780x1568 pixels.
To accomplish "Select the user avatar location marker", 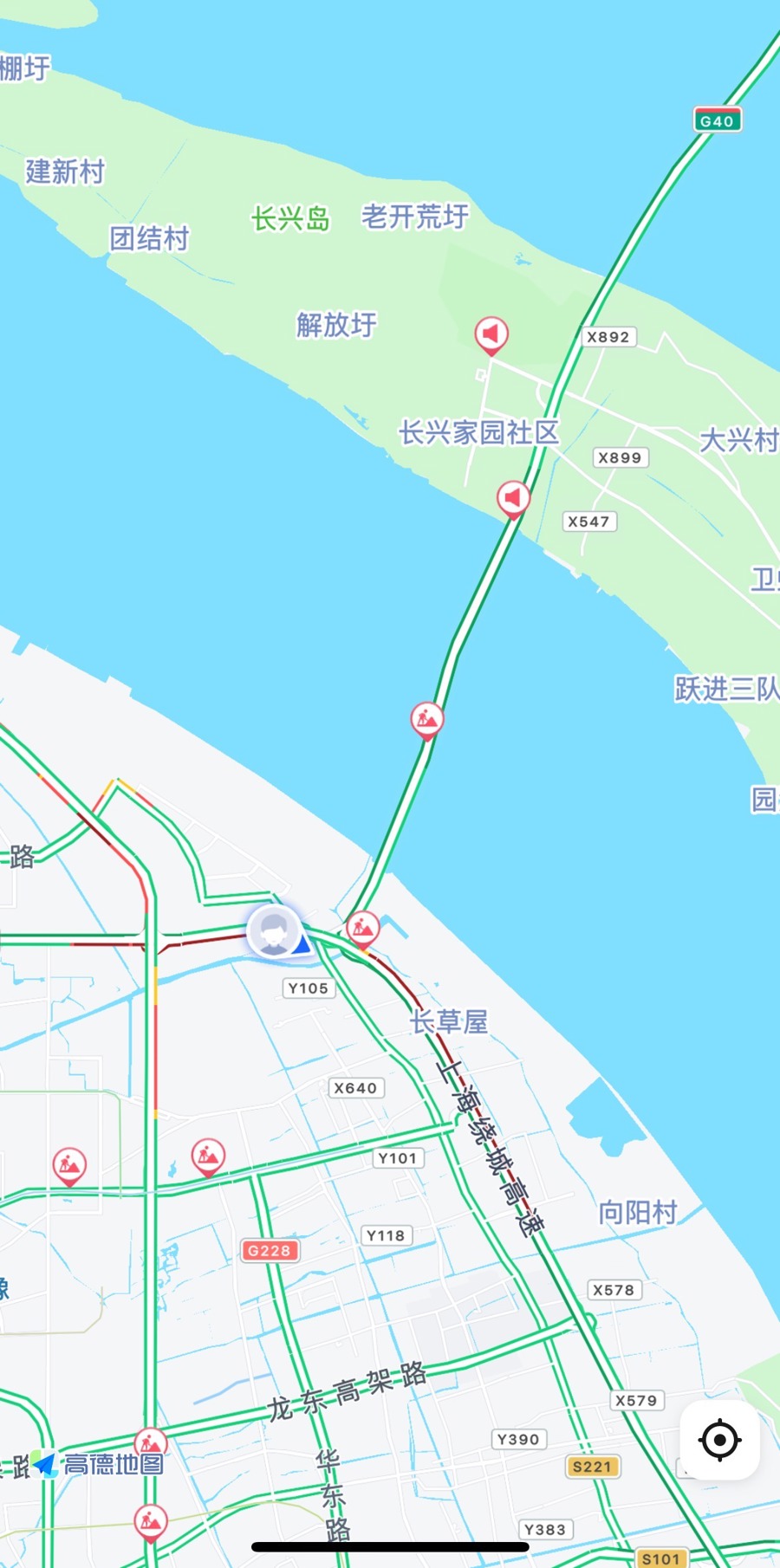I will click(275, 931).
